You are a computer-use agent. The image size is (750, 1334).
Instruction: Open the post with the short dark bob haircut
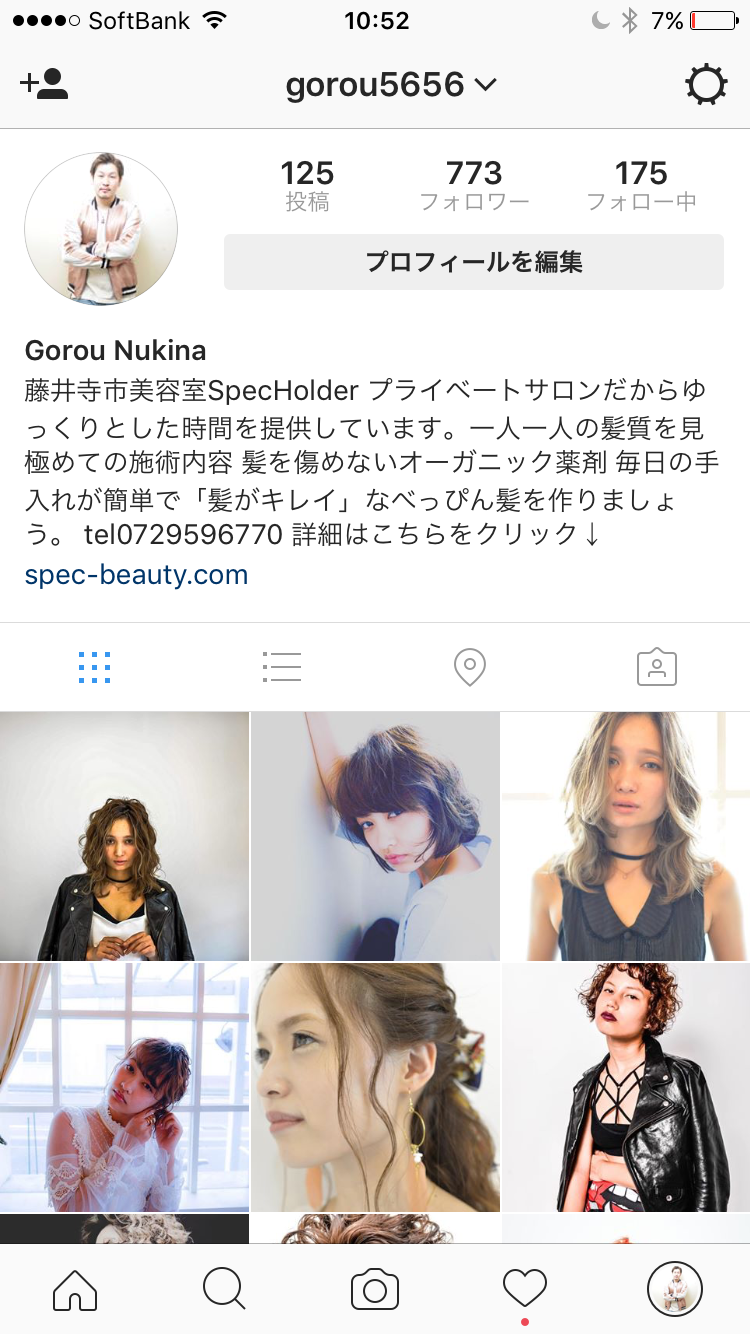(375, 836)
